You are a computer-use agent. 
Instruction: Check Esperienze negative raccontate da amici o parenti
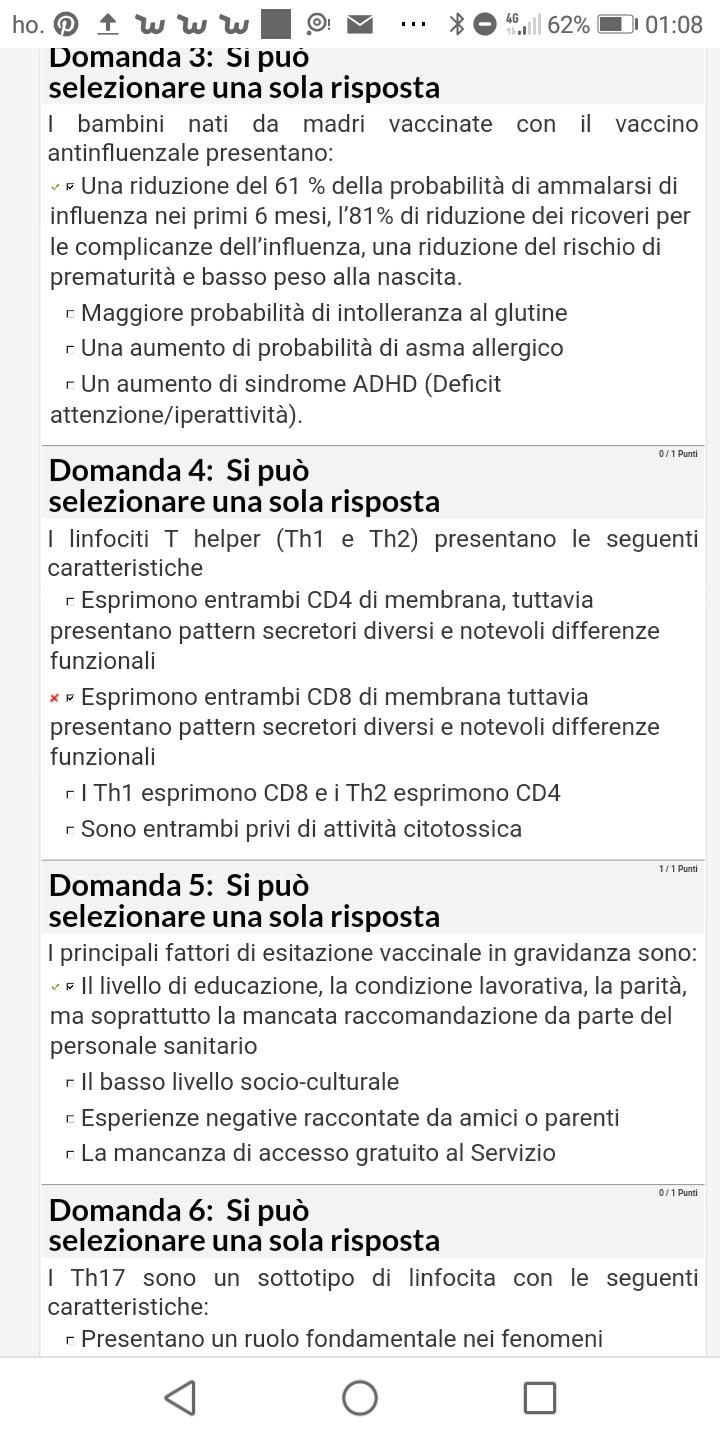tap(70, 1120)
